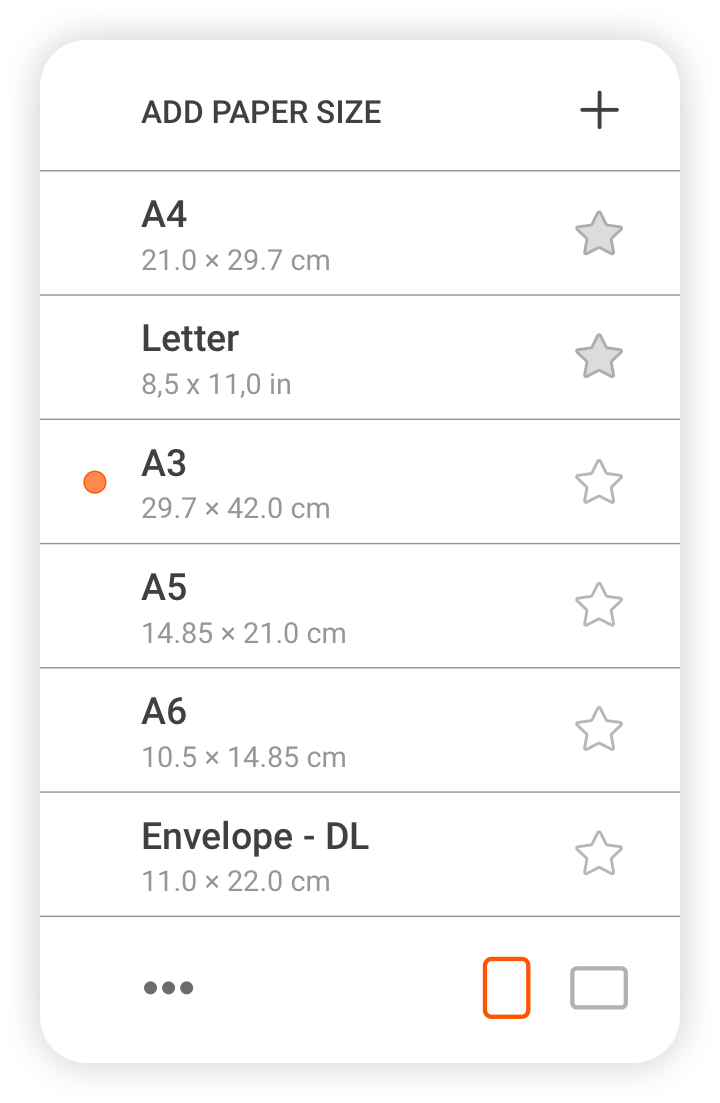Image resolution: width=720 pixels, height=1103 pixels.
Task: Switch to landscape orientation
Action: coord(598,986)
